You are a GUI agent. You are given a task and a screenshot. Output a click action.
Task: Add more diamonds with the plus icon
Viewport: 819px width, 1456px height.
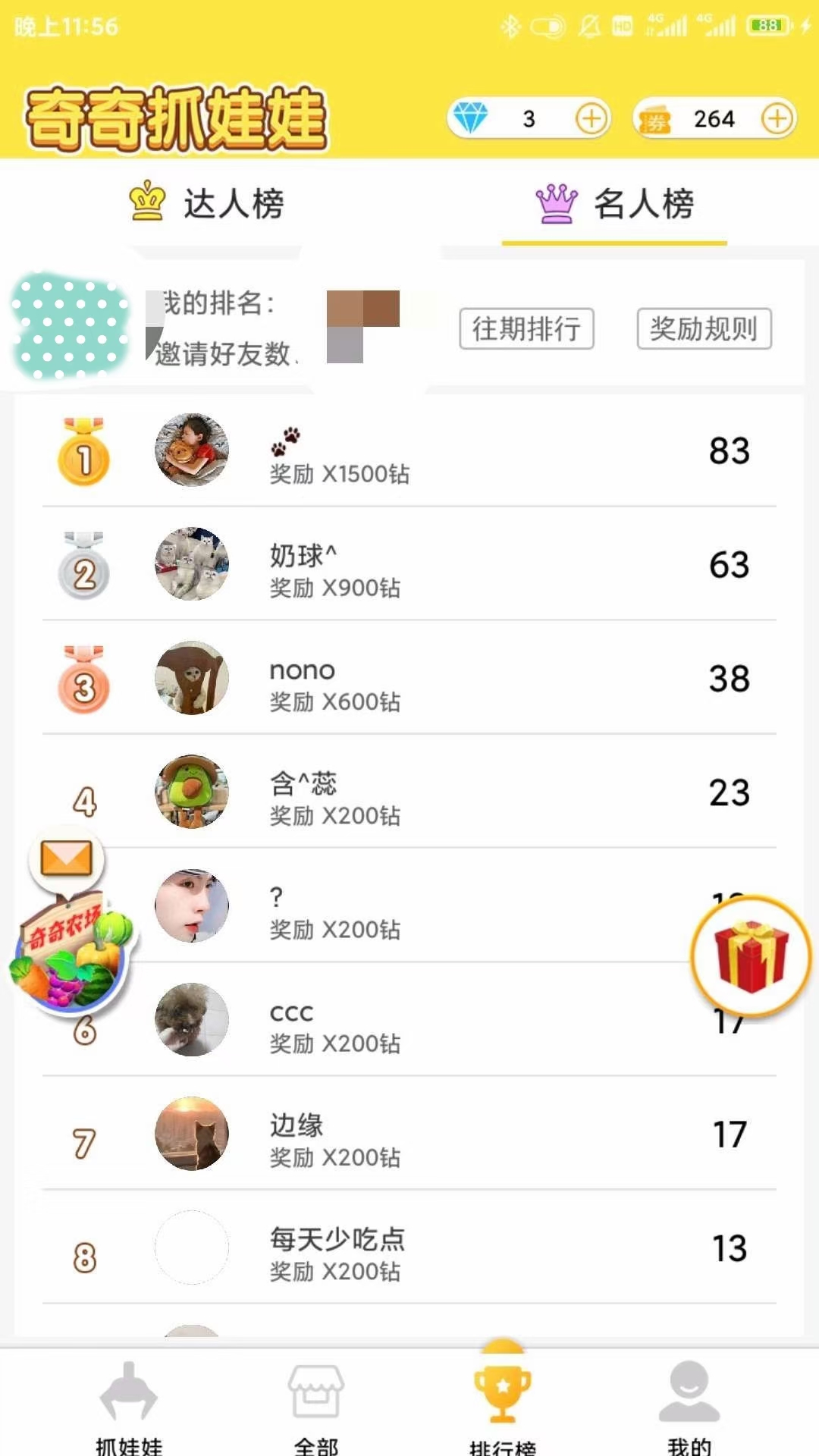point(591,119)
